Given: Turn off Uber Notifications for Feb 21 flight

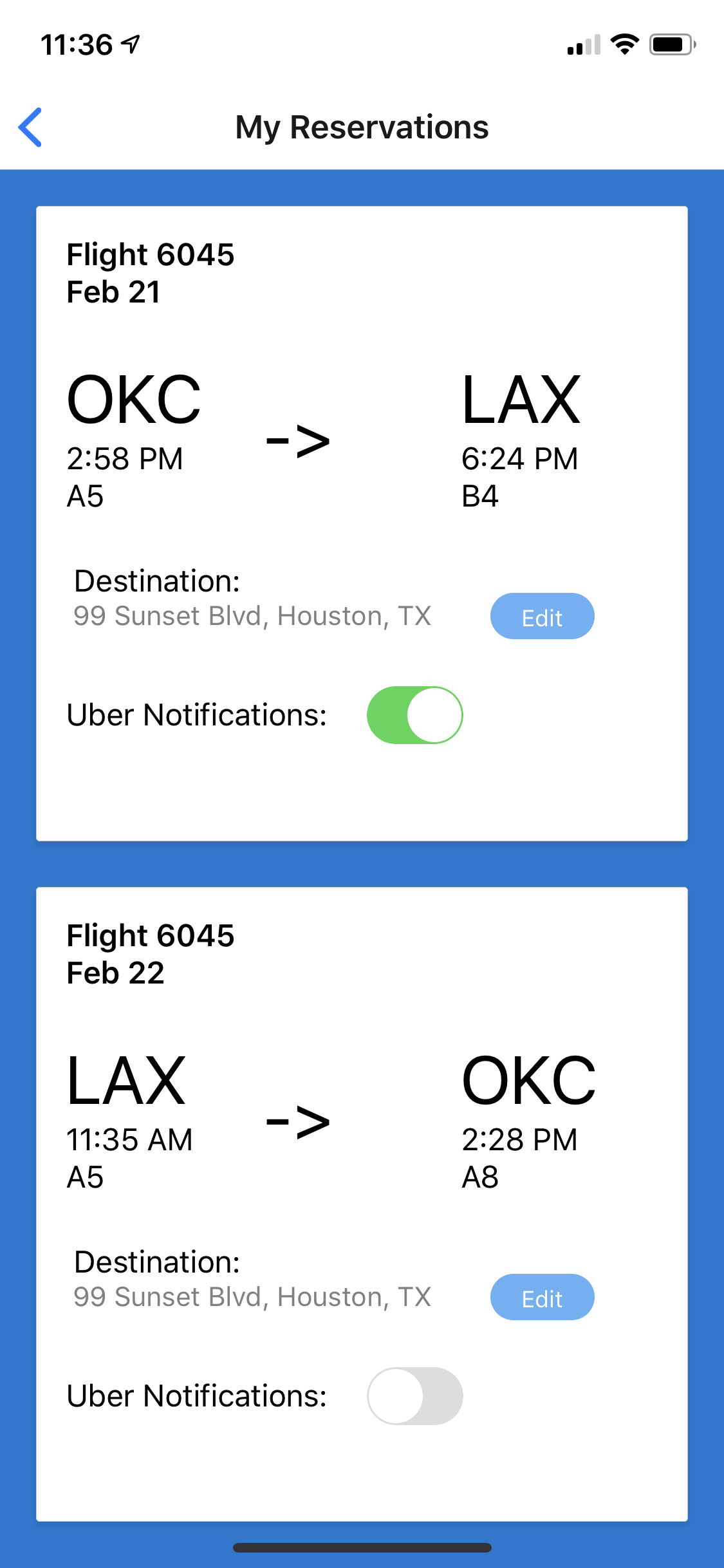Looking at the screenshot, I should pyautogui.click(x=414, y=715).
